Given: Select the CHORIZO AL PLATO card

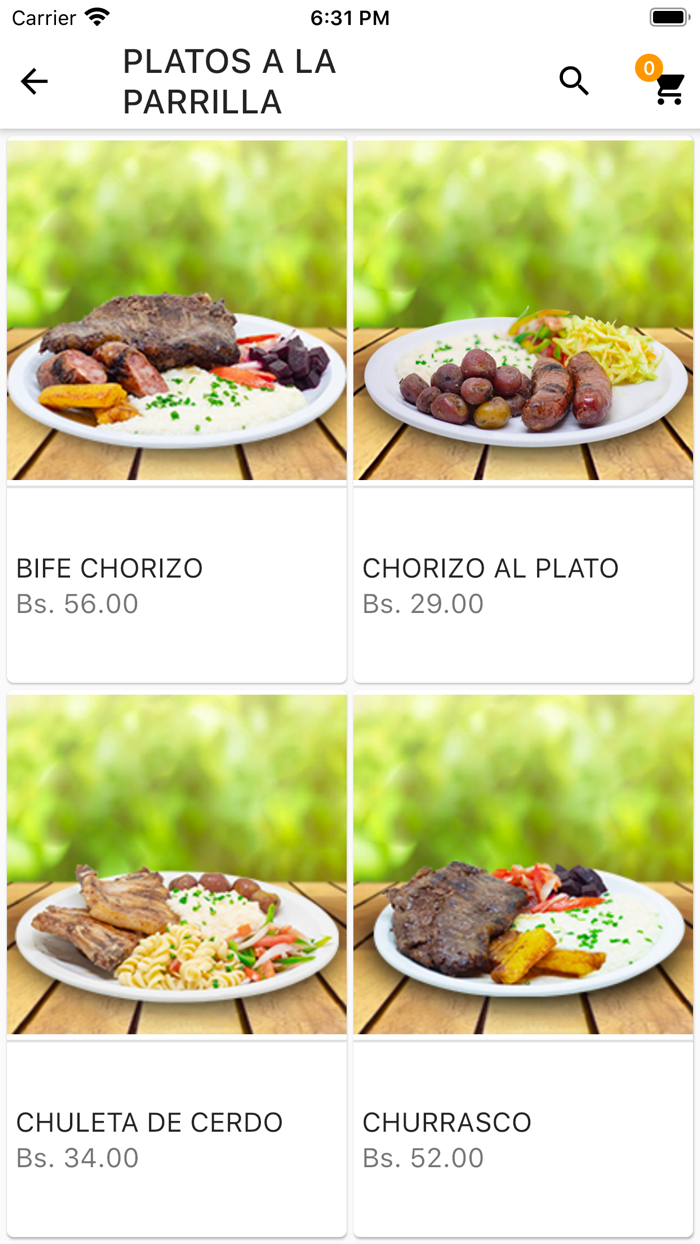Looking at the screenshot, I should 523,410.
